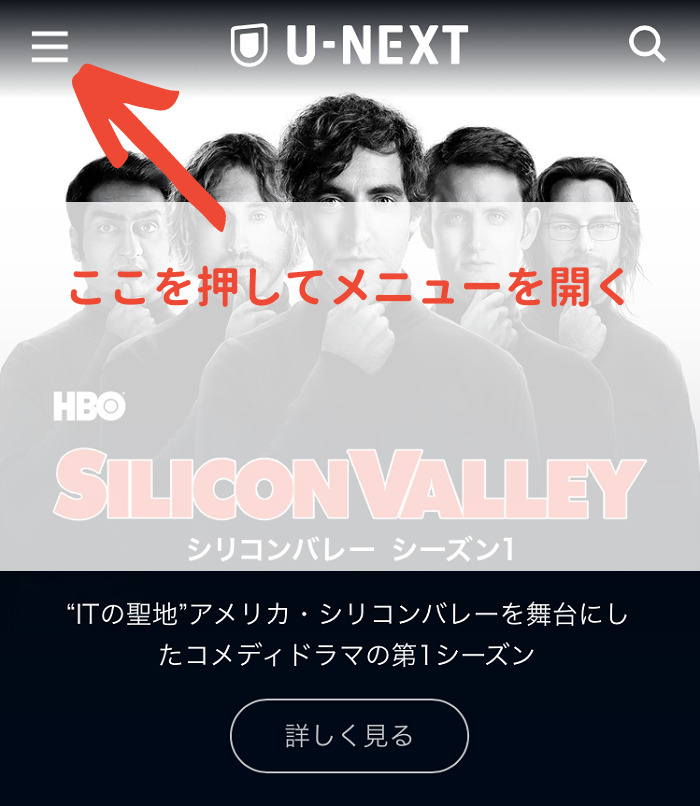Tap the 詳しく見る button
700x806 pixels.
click(349, 736)
